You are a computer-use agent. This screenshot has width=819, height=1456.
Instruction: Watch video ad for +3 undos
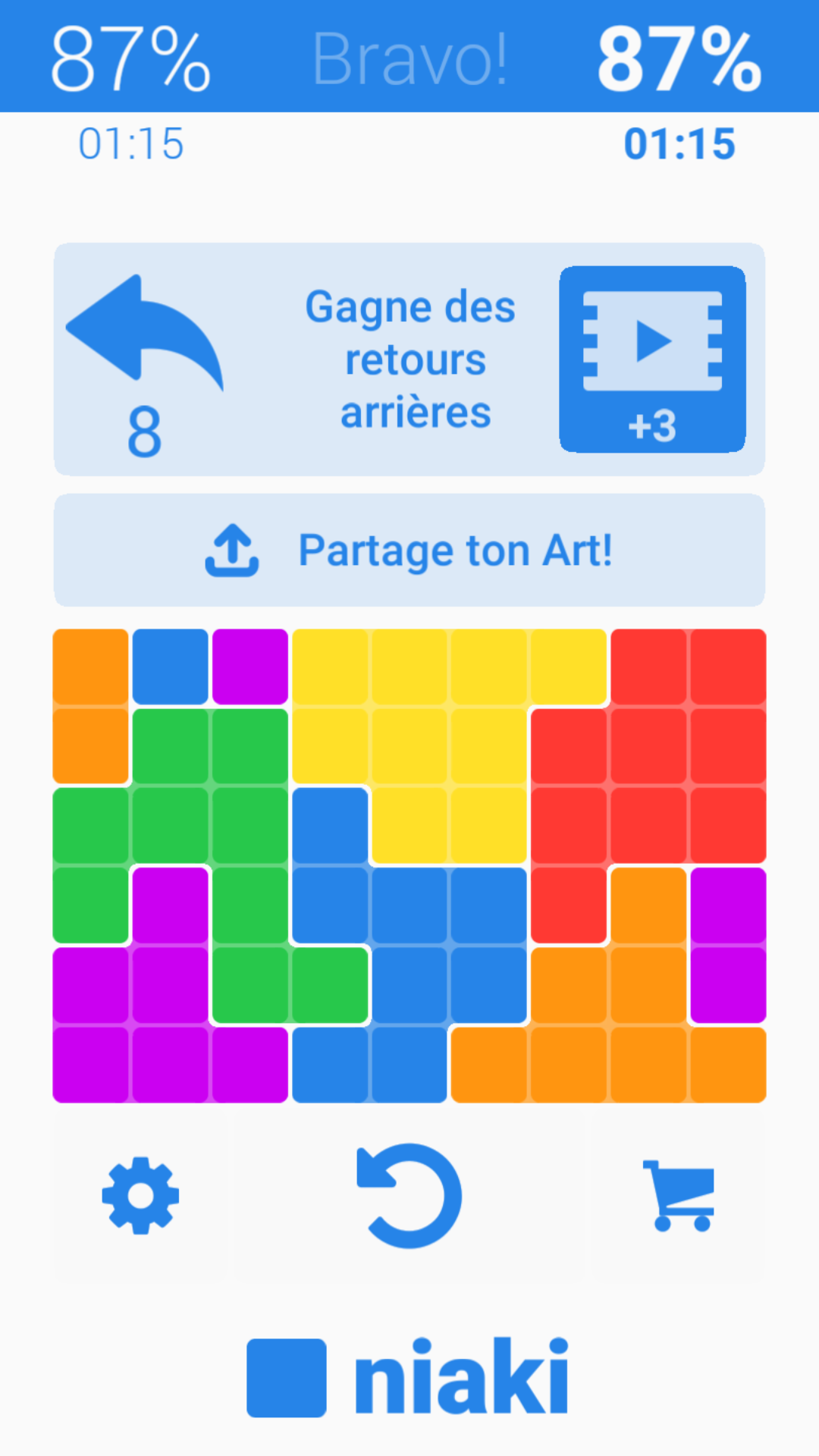pos(652,359)
